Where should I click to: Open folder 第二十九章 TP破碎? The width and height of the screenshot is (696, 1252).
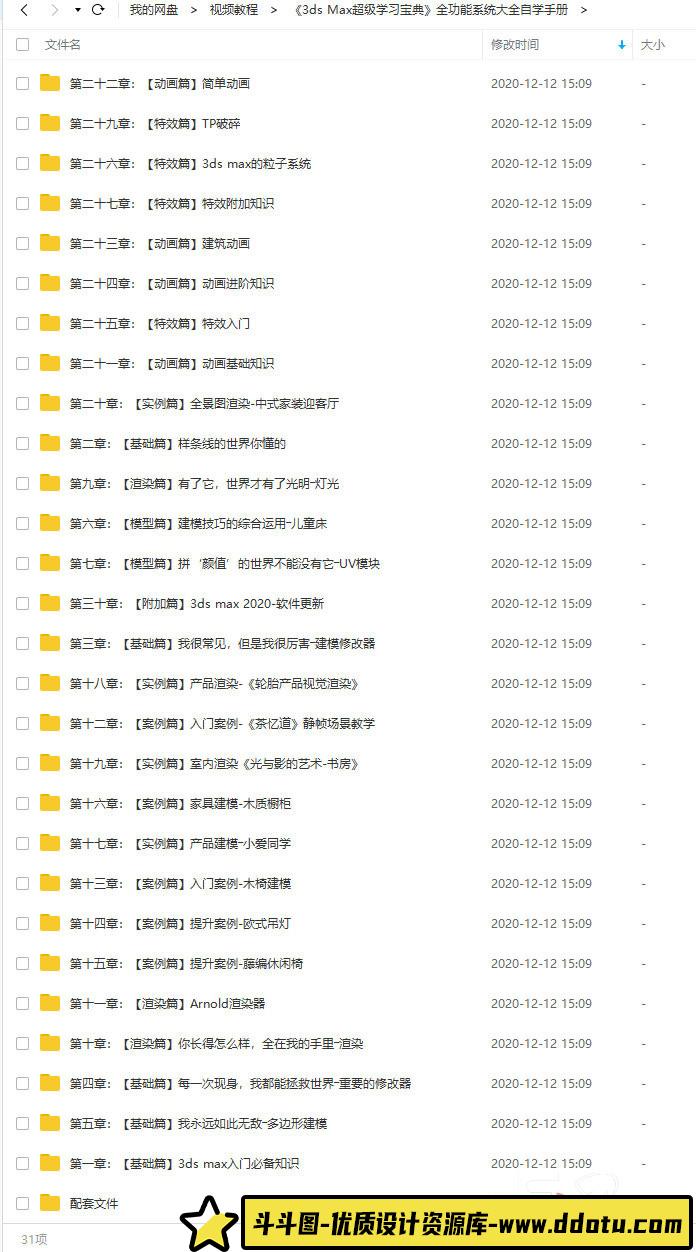tap(154, 124)
